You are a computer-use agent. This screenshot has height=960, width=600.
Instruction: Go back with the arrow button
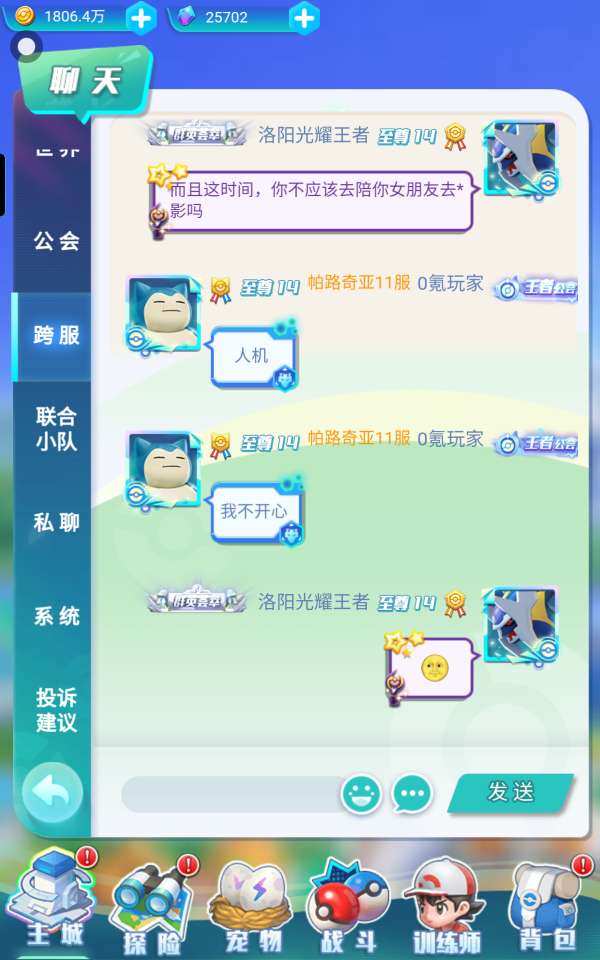point(52,794)
